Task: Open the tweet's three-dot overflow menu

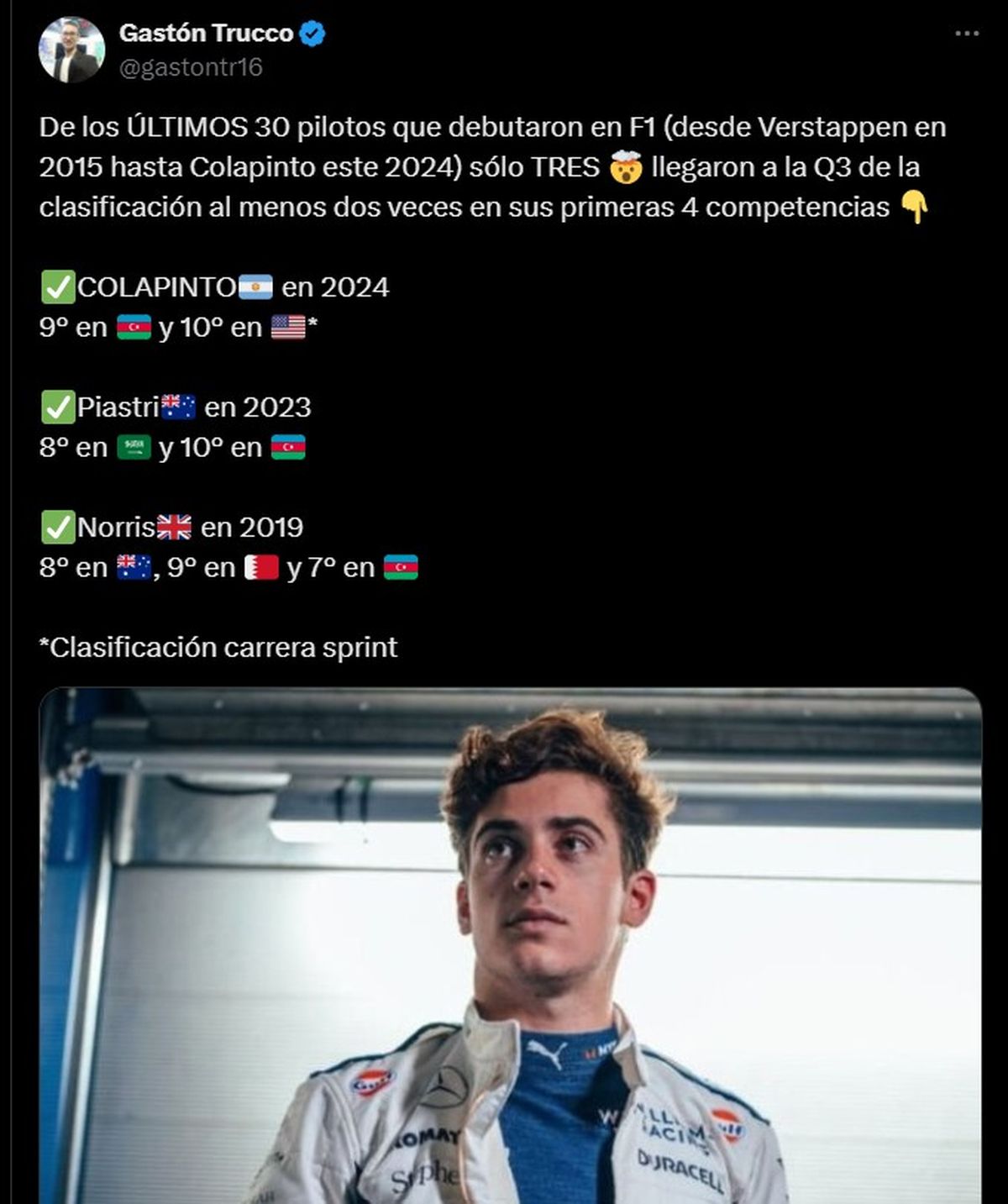Action: tap(967, 34)
